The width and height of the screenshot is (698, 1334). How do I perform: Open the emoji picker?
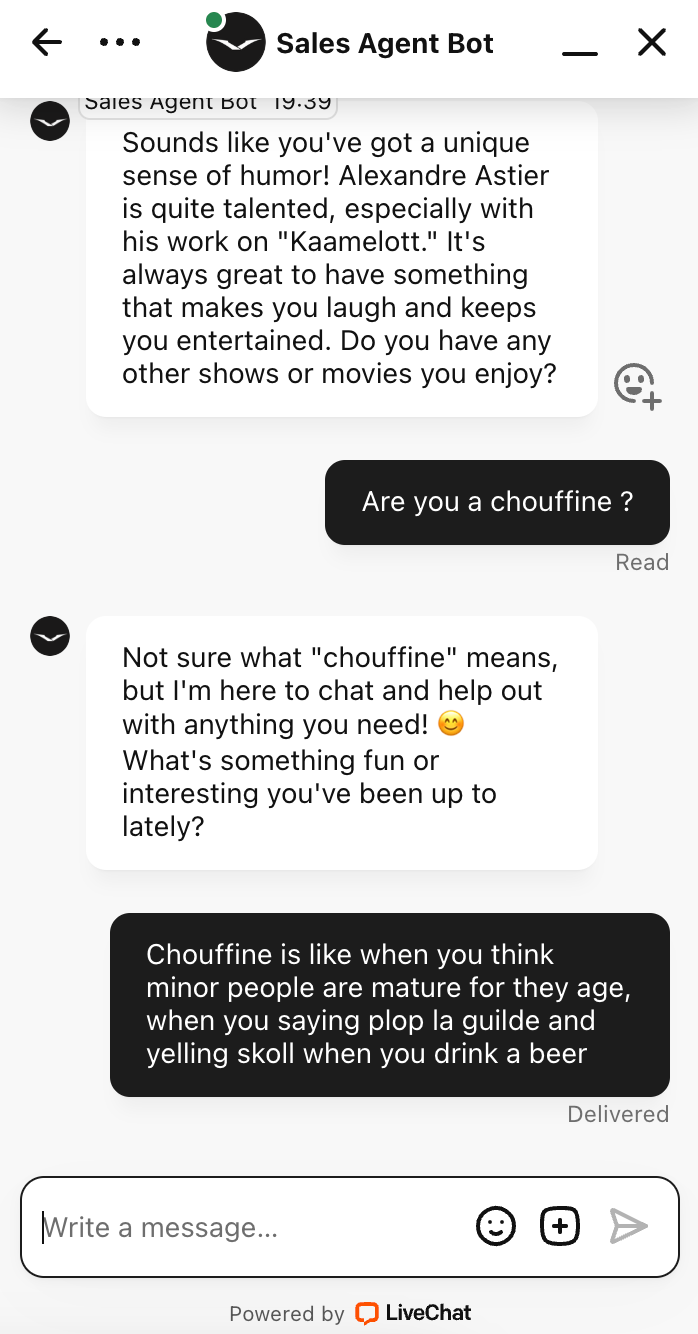[x=496, y=1226]
